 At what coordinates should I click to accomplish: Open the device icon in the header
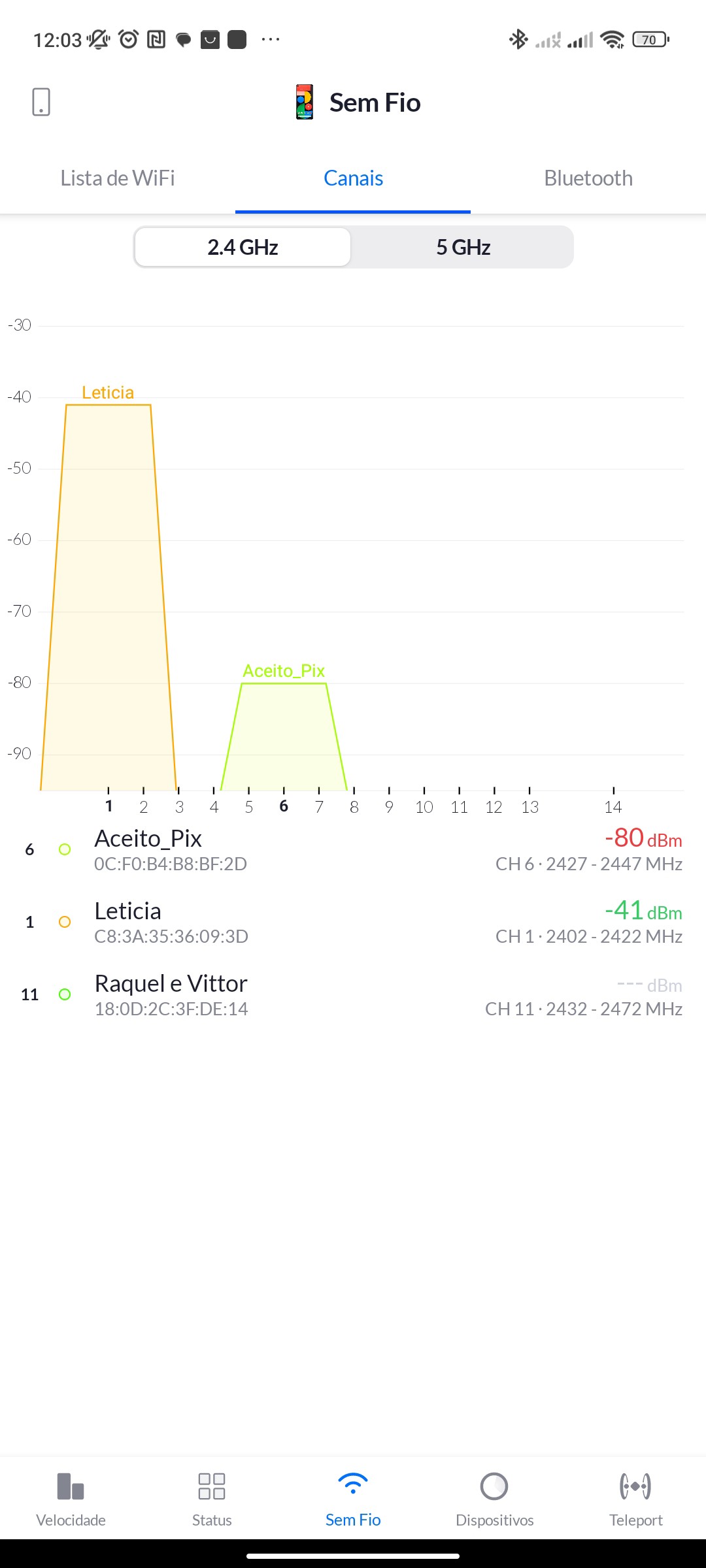click(x=41, y=102)
